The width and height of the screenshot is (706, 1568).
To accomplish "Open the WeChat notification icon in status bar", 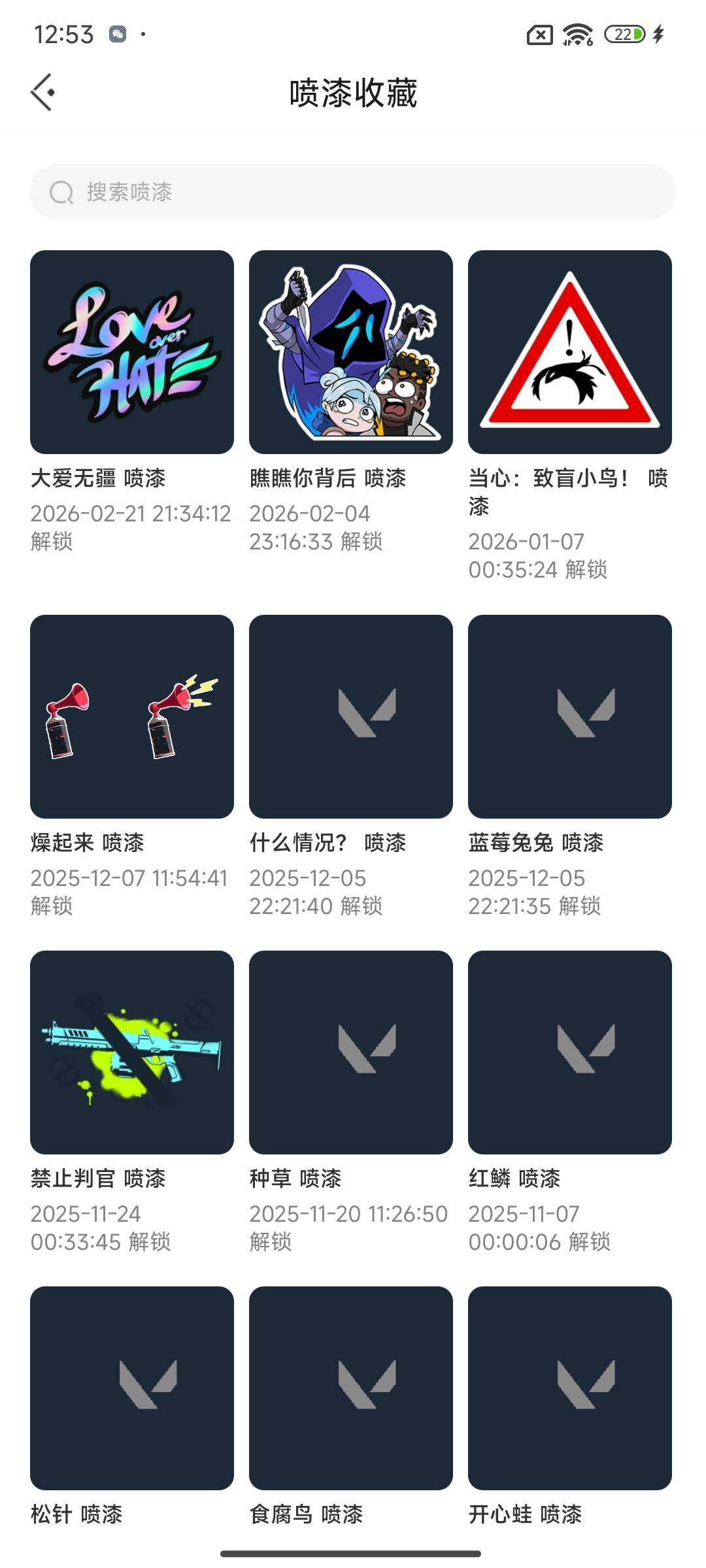I will [x=118, y=33].
